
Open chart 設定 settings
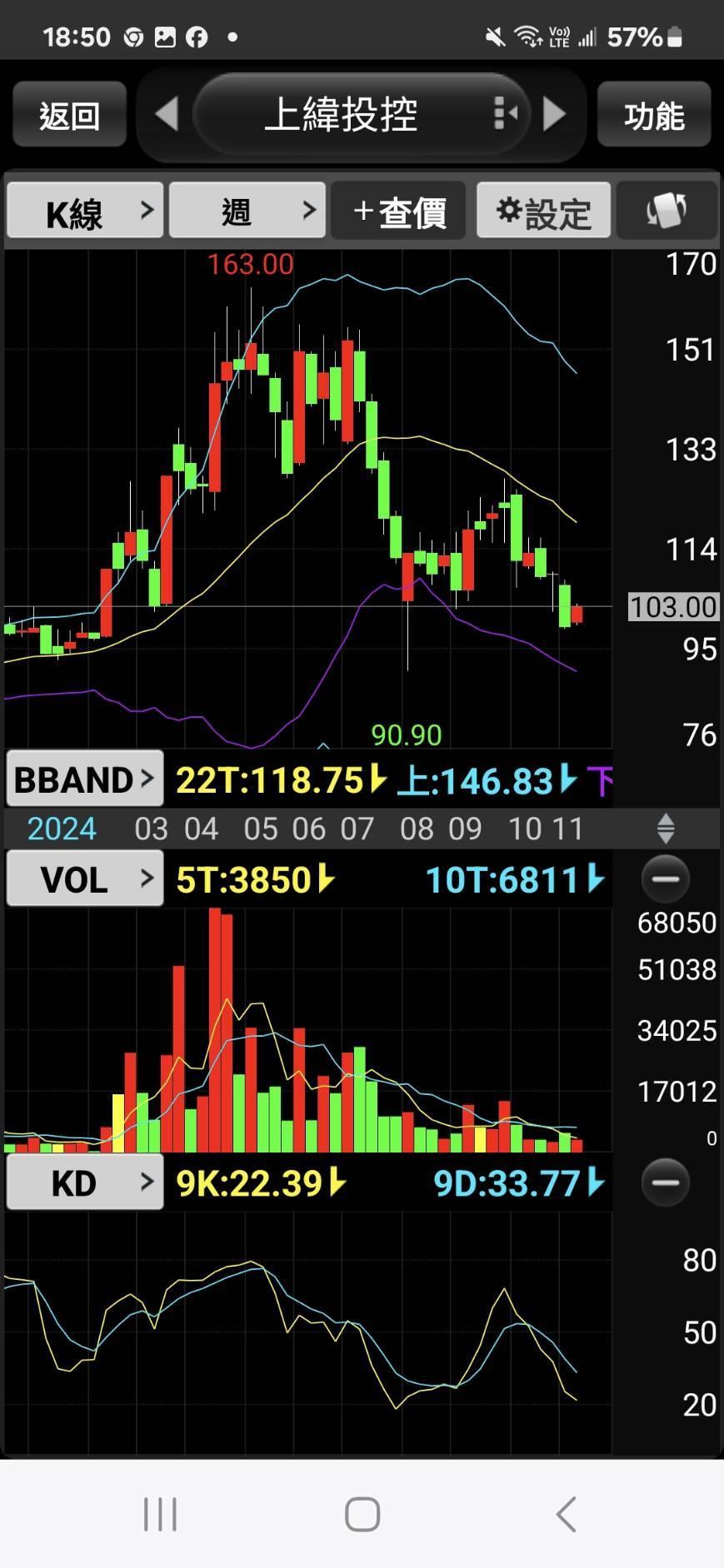pyautogui.click(x=543, y=212)
